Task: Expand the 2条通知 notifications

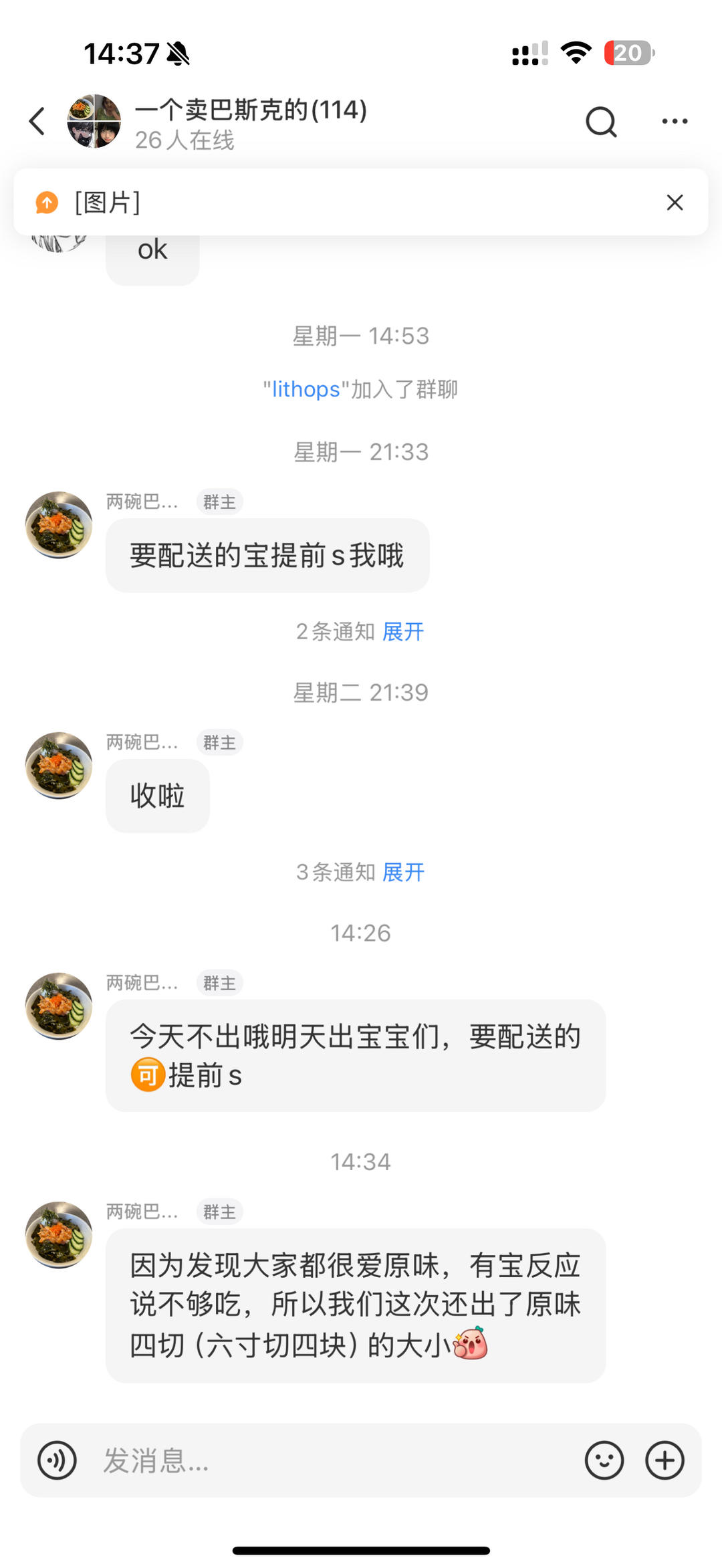Action: pyautogui.click(x=403, y=631)
